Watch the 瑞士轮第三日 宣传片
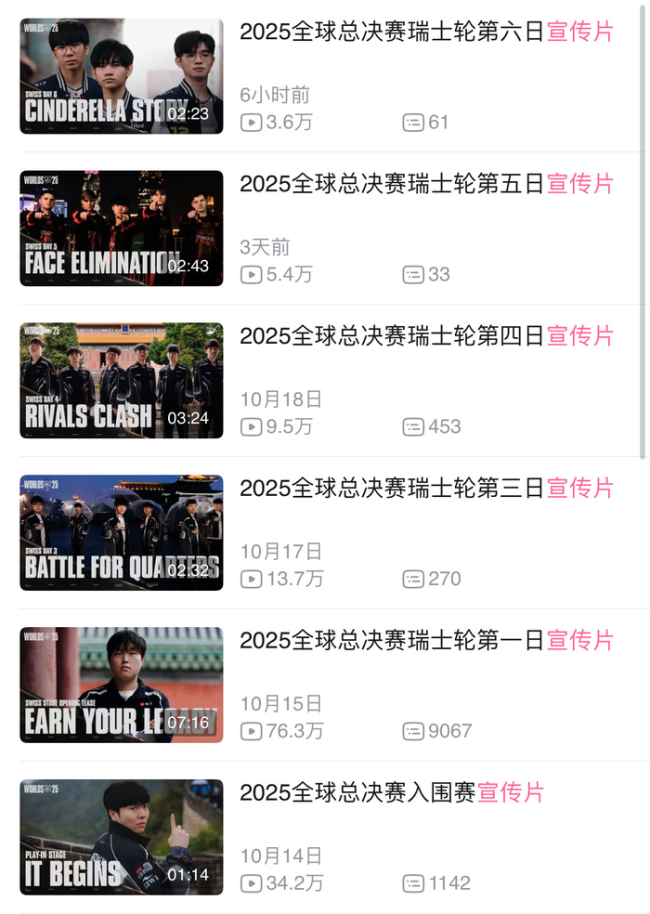The width and height of the screenshot is (650, 914). pos(122,532)
